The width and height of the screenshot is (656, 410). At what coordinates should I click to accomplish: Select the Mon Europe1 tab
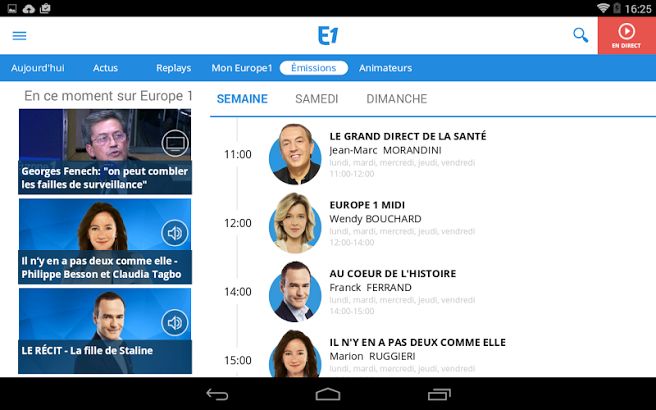click(x=242, y=68)
